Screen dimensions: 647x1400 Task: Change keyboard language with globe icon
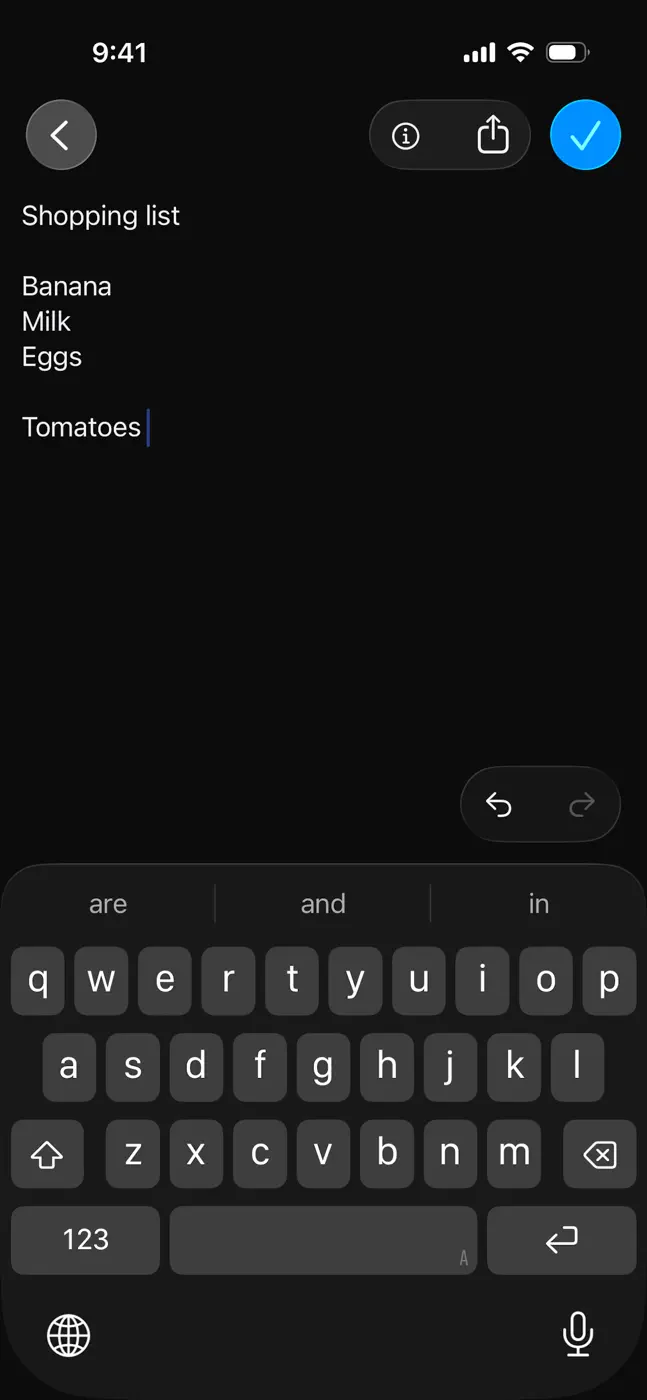tap(69, 1335)
